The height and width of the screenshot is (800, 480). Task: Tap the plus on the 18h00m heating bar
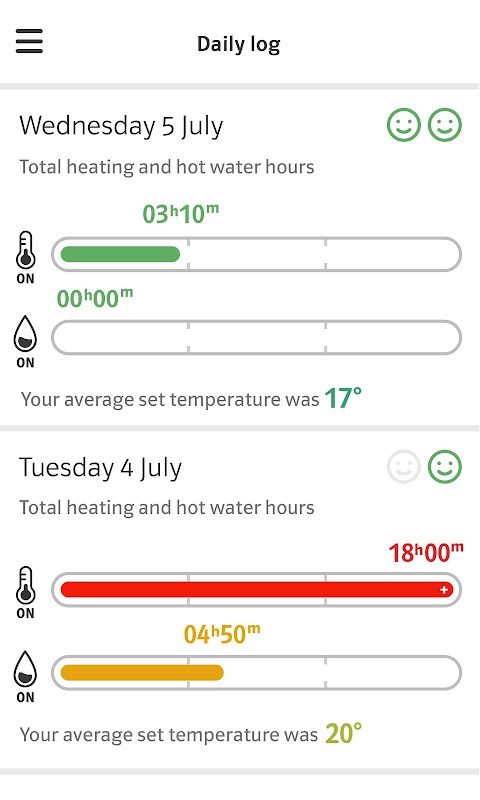point(444,590)
